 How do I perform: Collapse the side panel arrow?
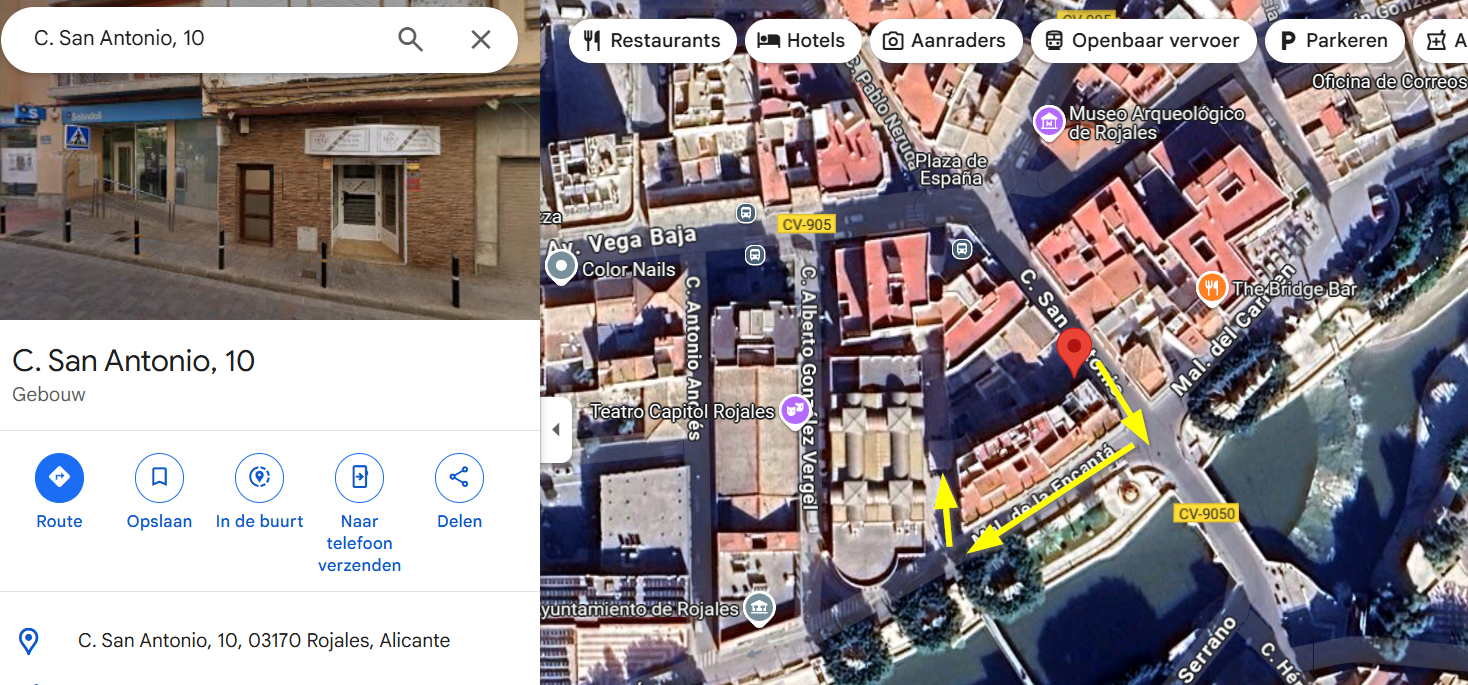[556, 430]
